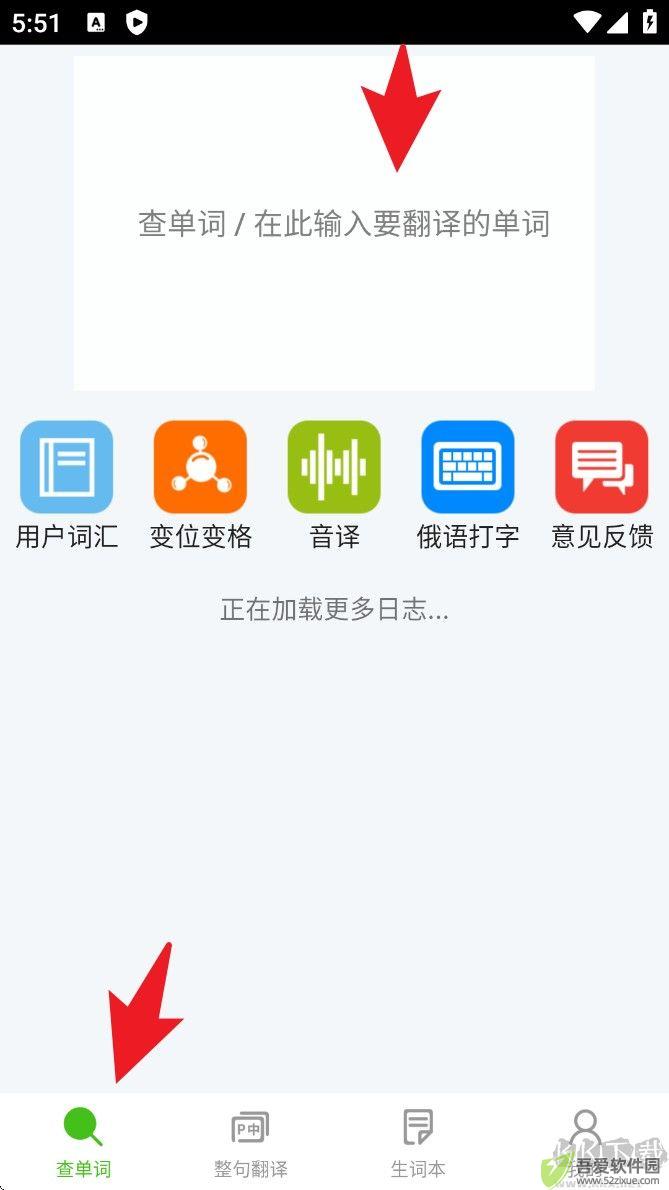The width and height of the screenshot is (669, 1190).
Task: Launch 俄语打字 Russian typing
Action: tap(468, 486)
